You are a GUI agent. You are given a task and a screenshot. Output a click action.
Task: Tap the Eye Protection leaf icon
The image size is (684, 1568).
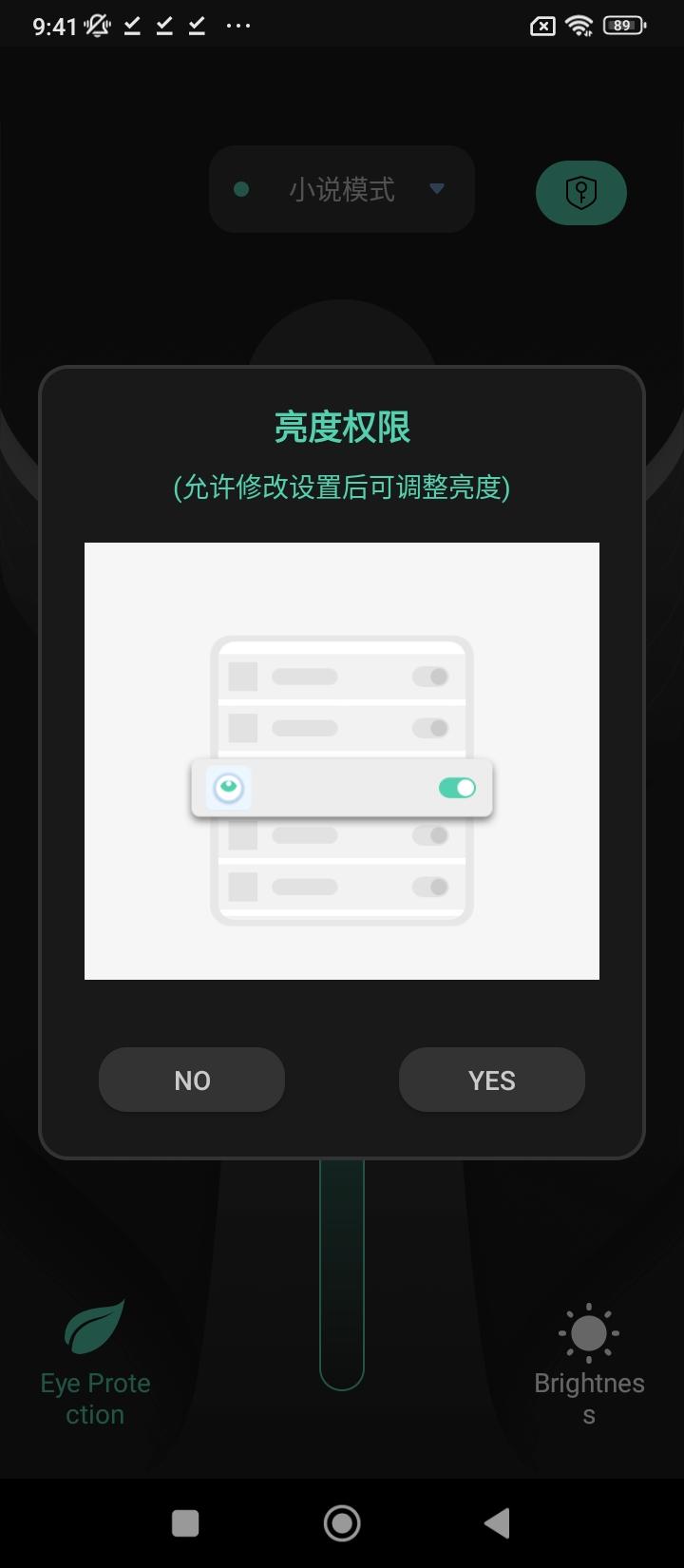(94, 1326)
